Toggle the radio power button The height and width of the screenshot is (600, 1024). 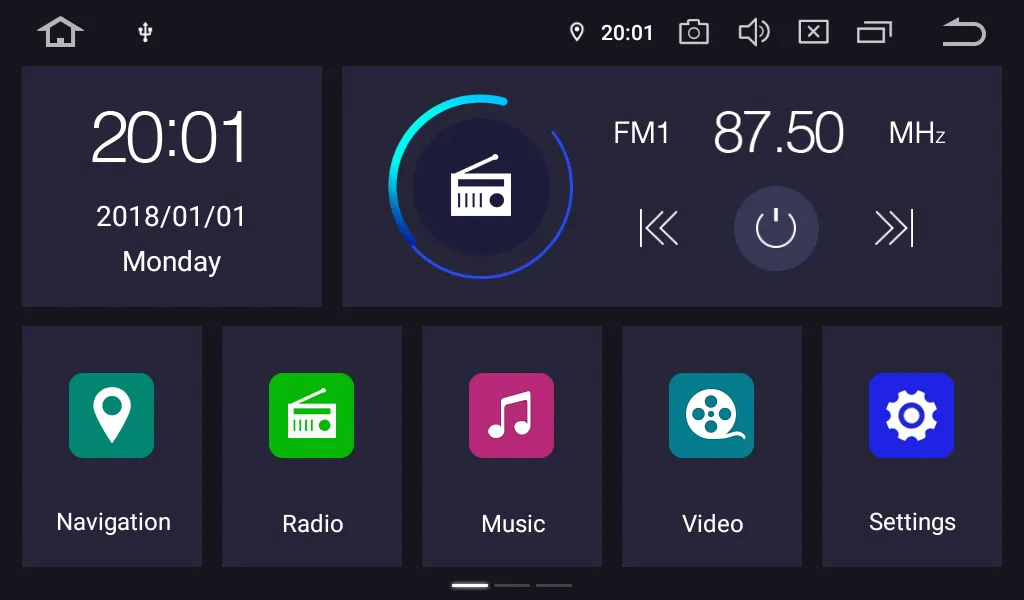776,229
